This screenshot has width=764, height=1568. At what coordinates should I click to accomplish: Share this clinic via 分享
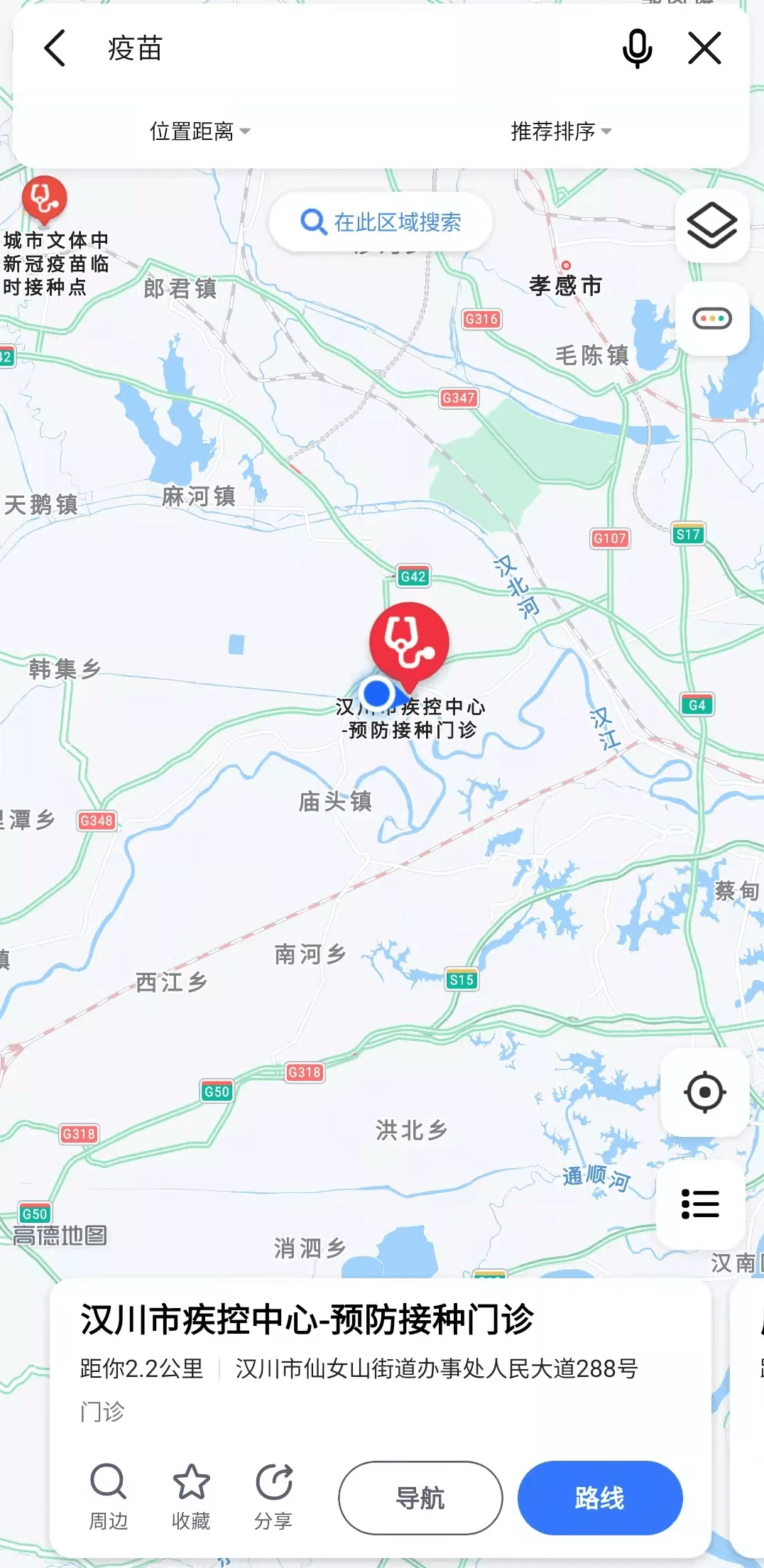pyautogui.click(x=273, y=1497)
